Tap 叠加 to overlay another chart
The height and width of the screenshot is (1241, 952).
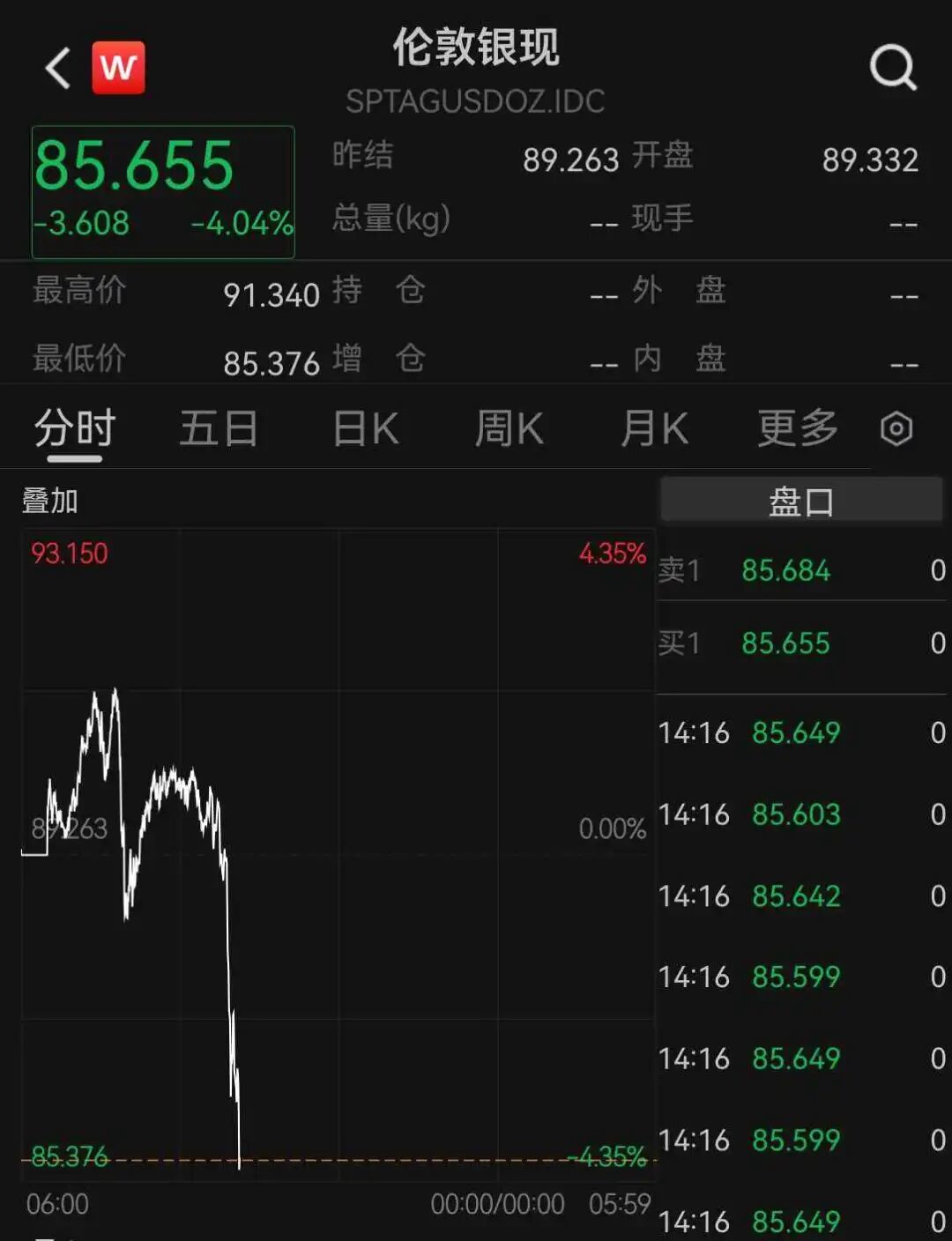(50, 502)
